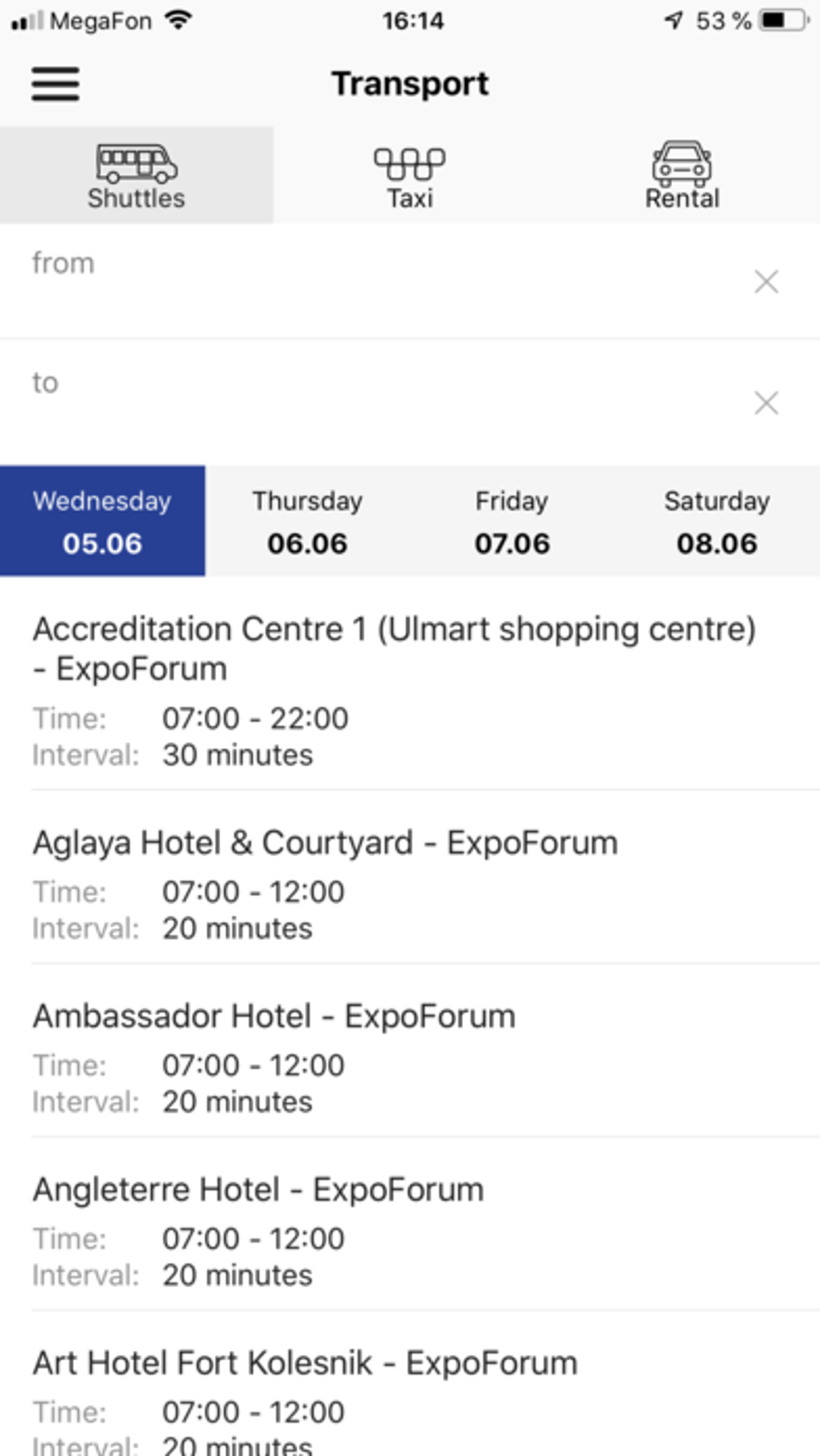Clear the 'from' field
Viewport: 820px width, 1456px height.
767,281
